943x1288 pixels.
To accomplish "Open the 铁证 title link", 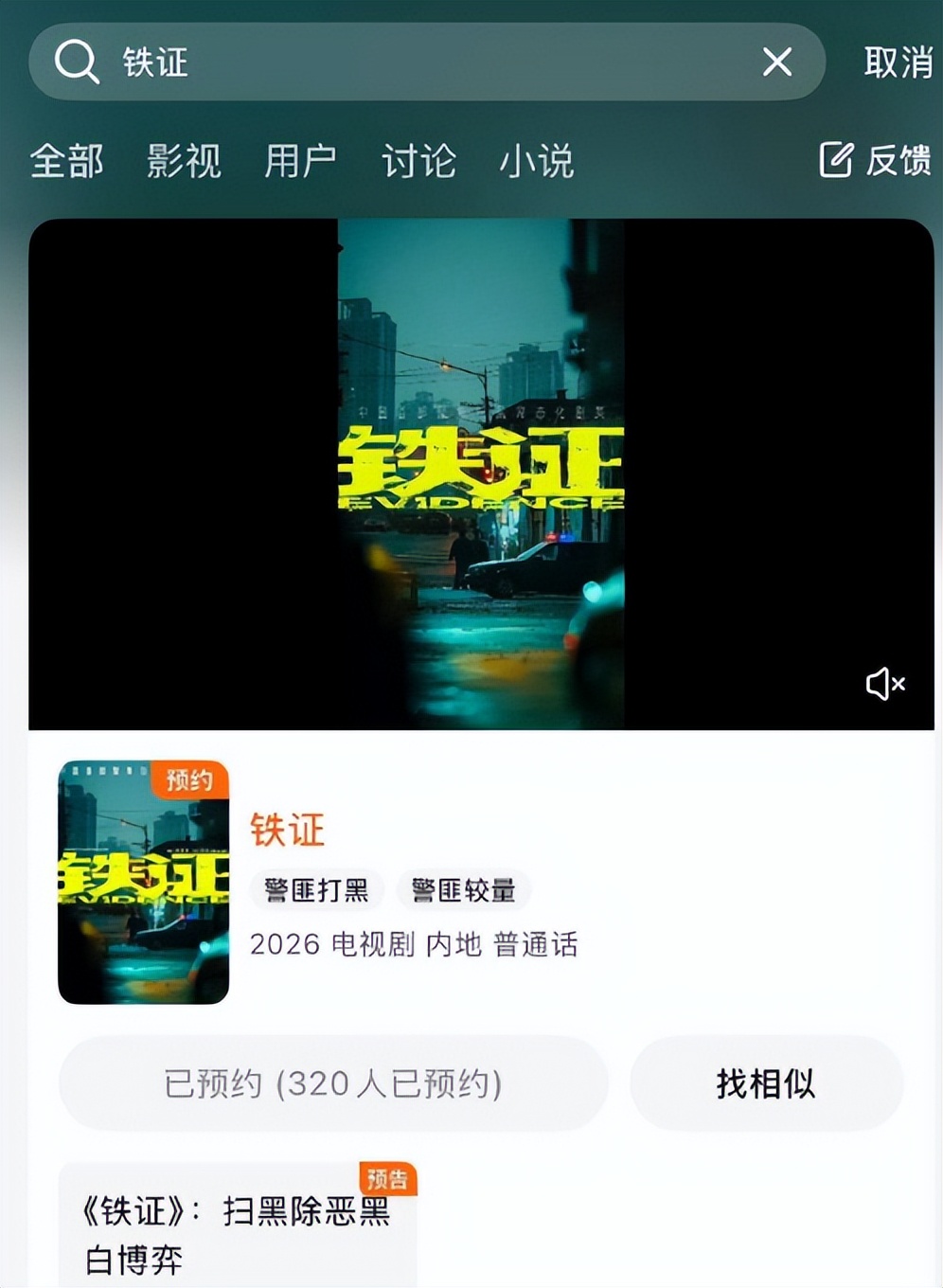I will pyautogui.click(x=287, y=830).
